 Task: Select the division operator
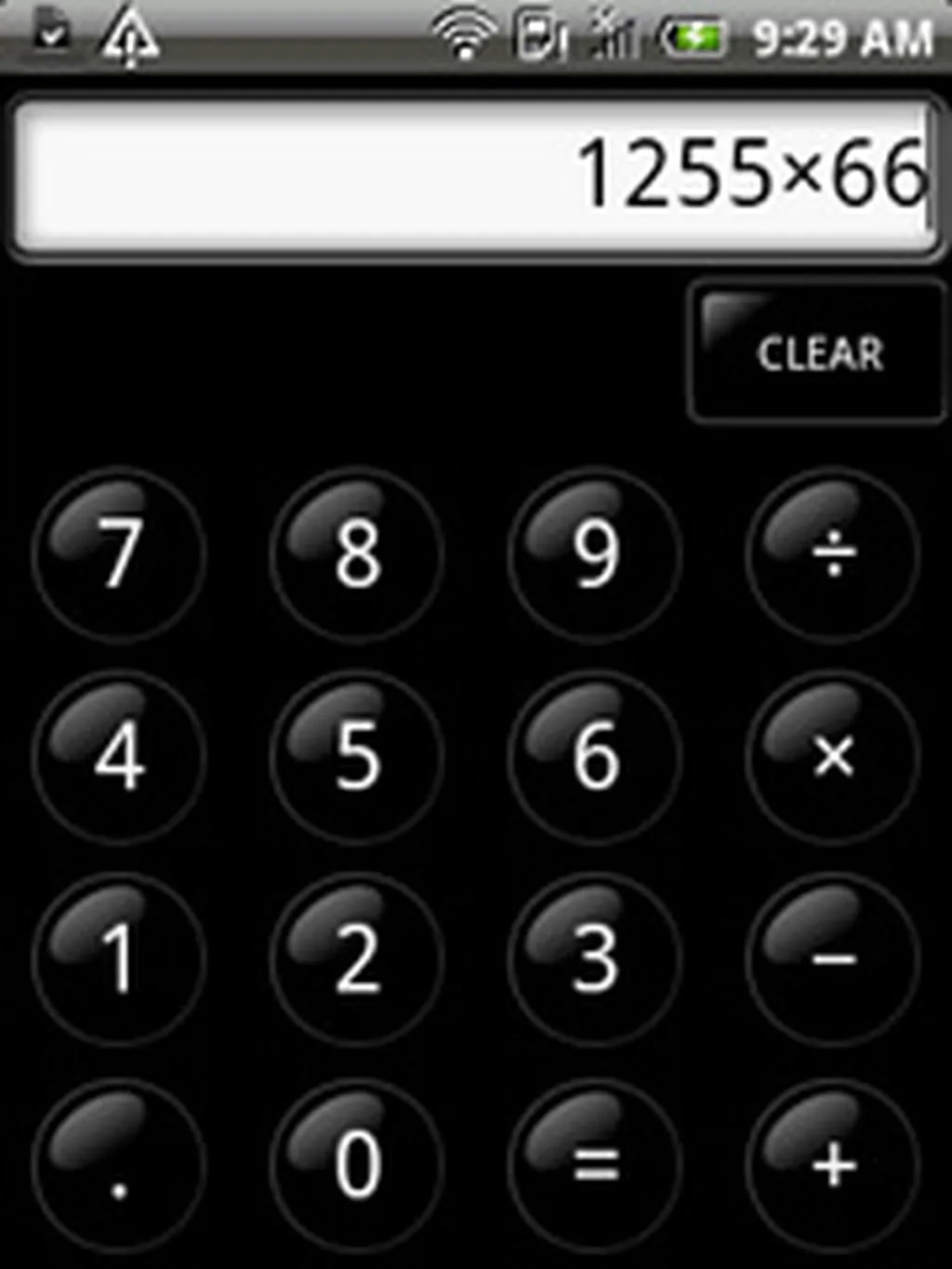click(833, 555)
